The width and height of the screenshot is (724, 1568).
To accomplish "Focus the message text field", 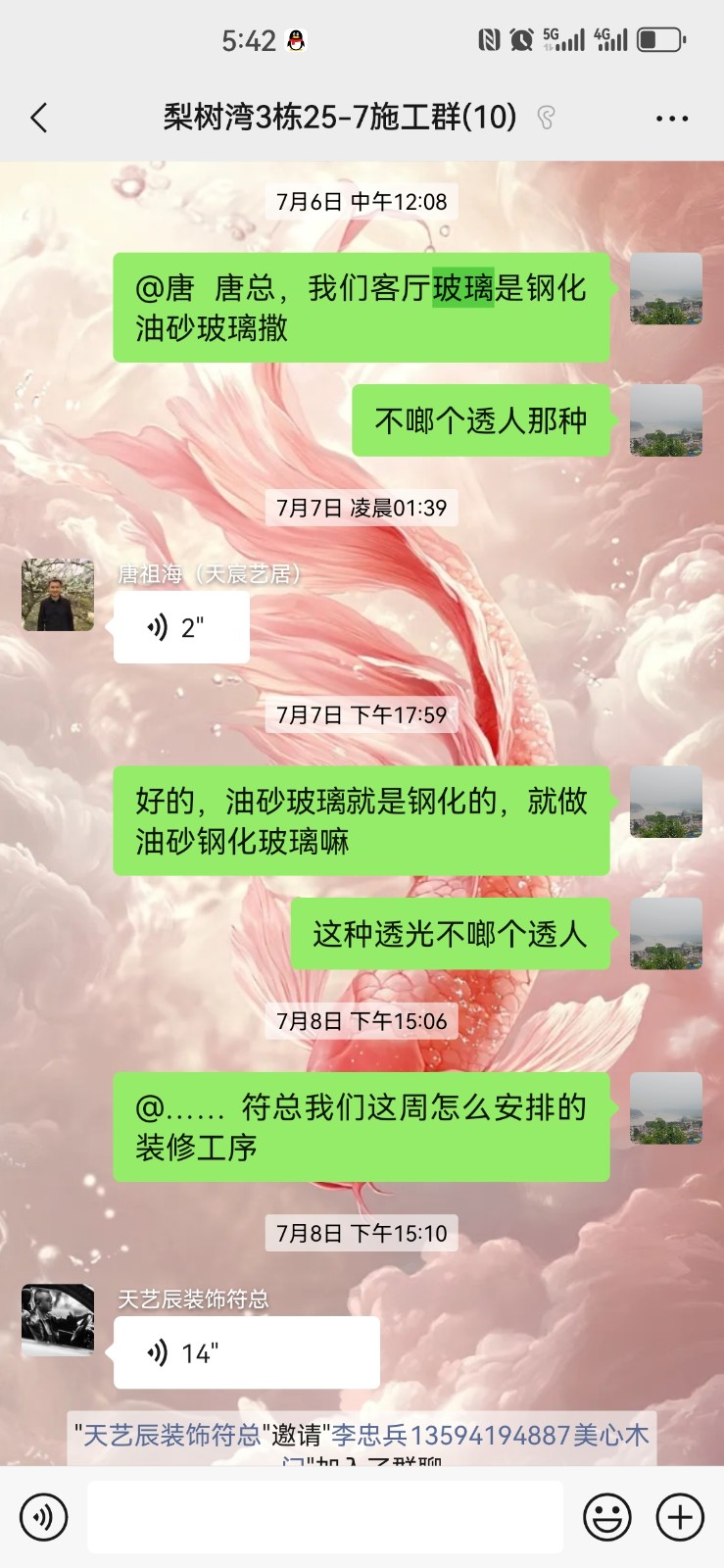I will (x=325, y=1517).
